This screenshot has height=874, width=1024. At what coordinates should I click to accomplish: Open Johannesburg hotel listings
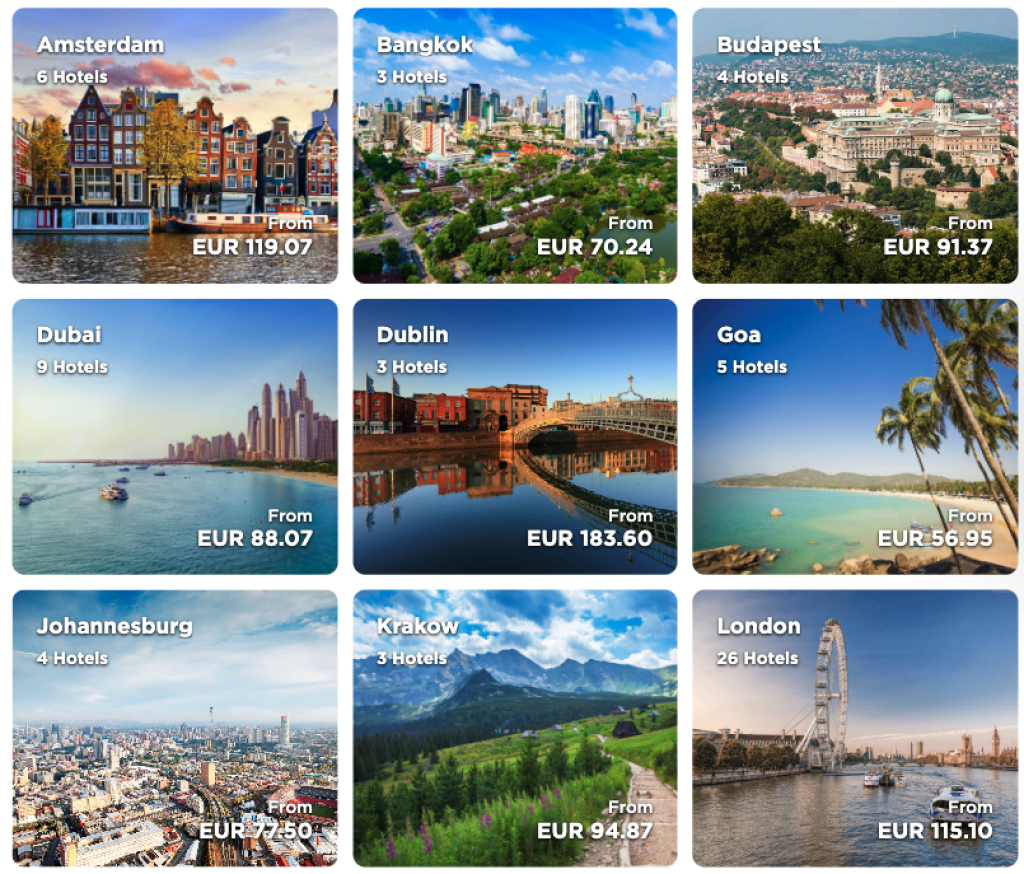[175, 728]
